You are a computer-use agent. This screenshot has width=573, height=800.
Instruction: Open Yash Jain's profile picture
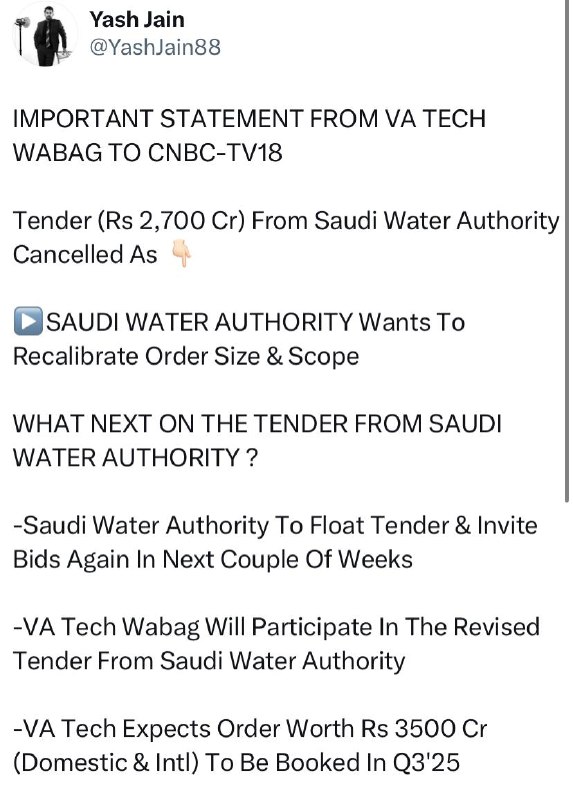pyautogui.click(x=45, y=35)
